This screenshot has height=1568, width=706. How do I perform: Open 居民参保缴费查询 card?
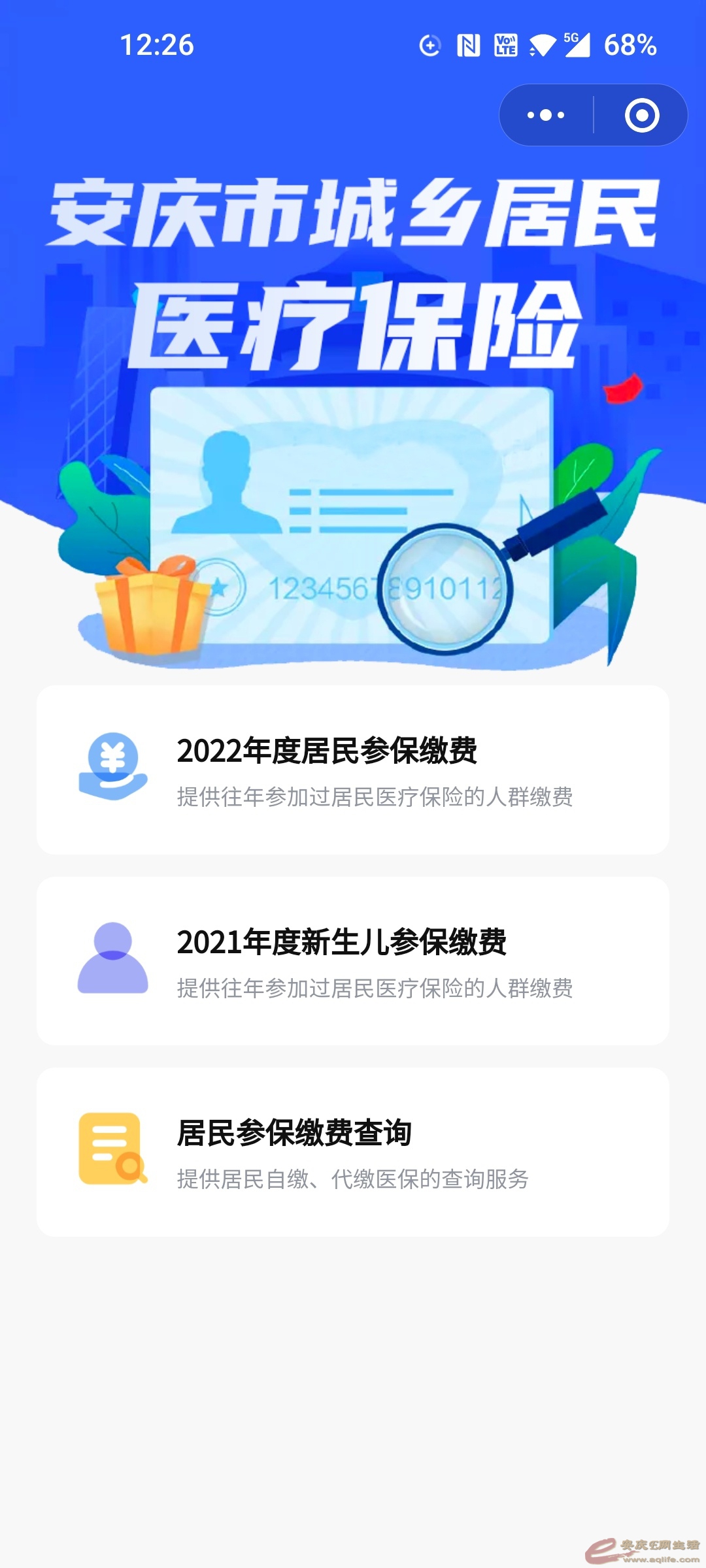353,1152
